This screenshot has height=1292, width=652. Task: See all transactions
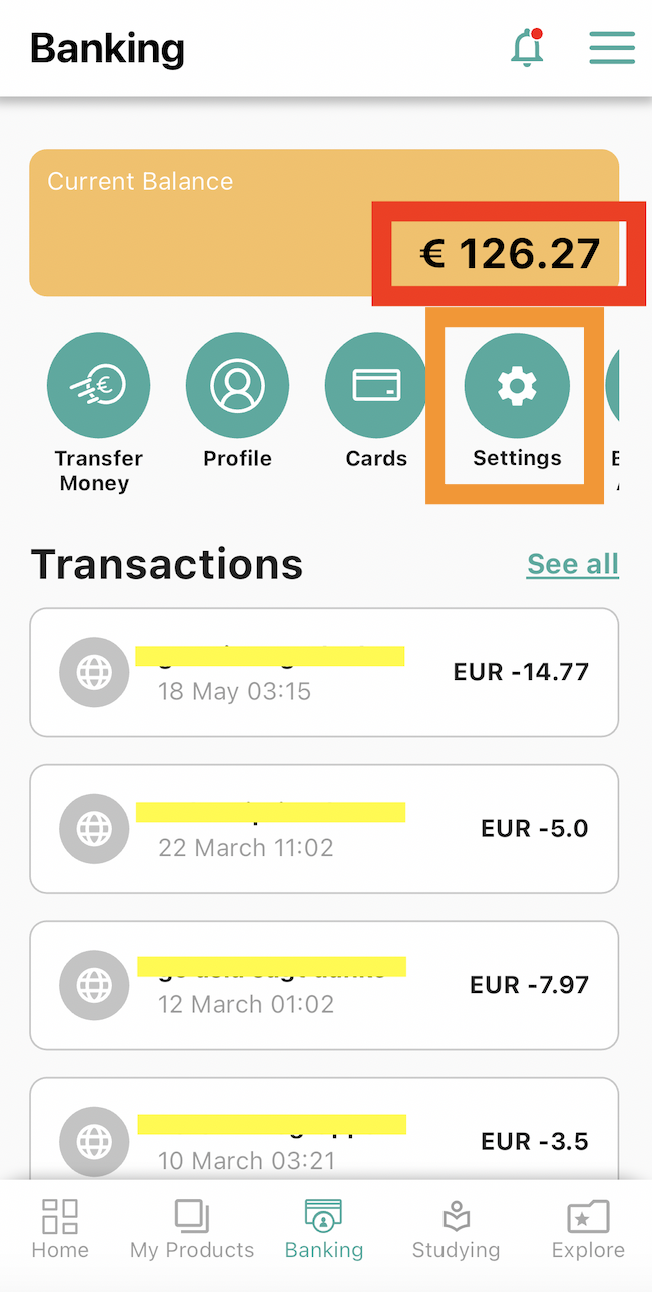[x=572, y=564]
